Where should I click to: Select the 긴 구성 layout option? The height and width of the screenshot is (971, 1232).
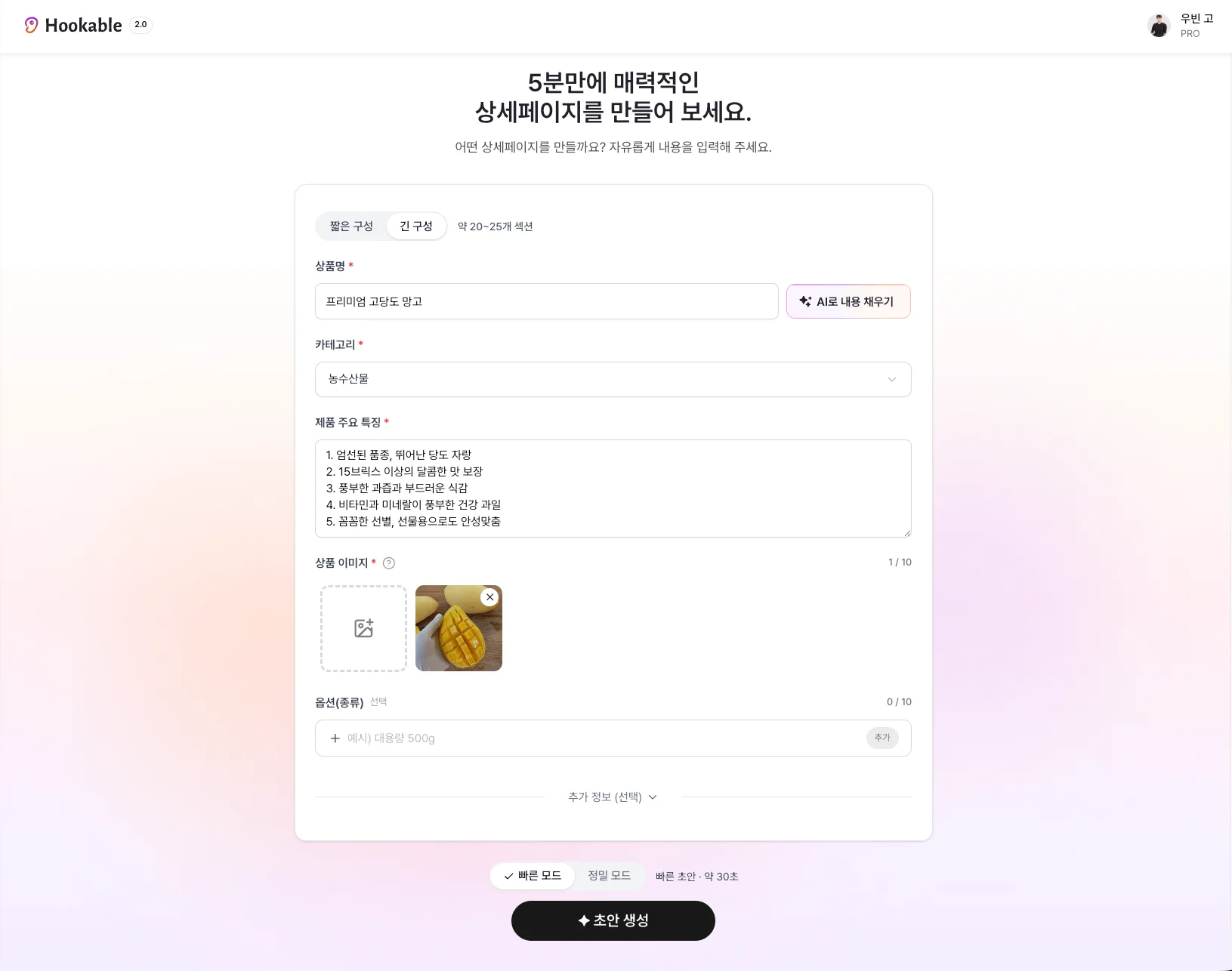pos(416,226)
